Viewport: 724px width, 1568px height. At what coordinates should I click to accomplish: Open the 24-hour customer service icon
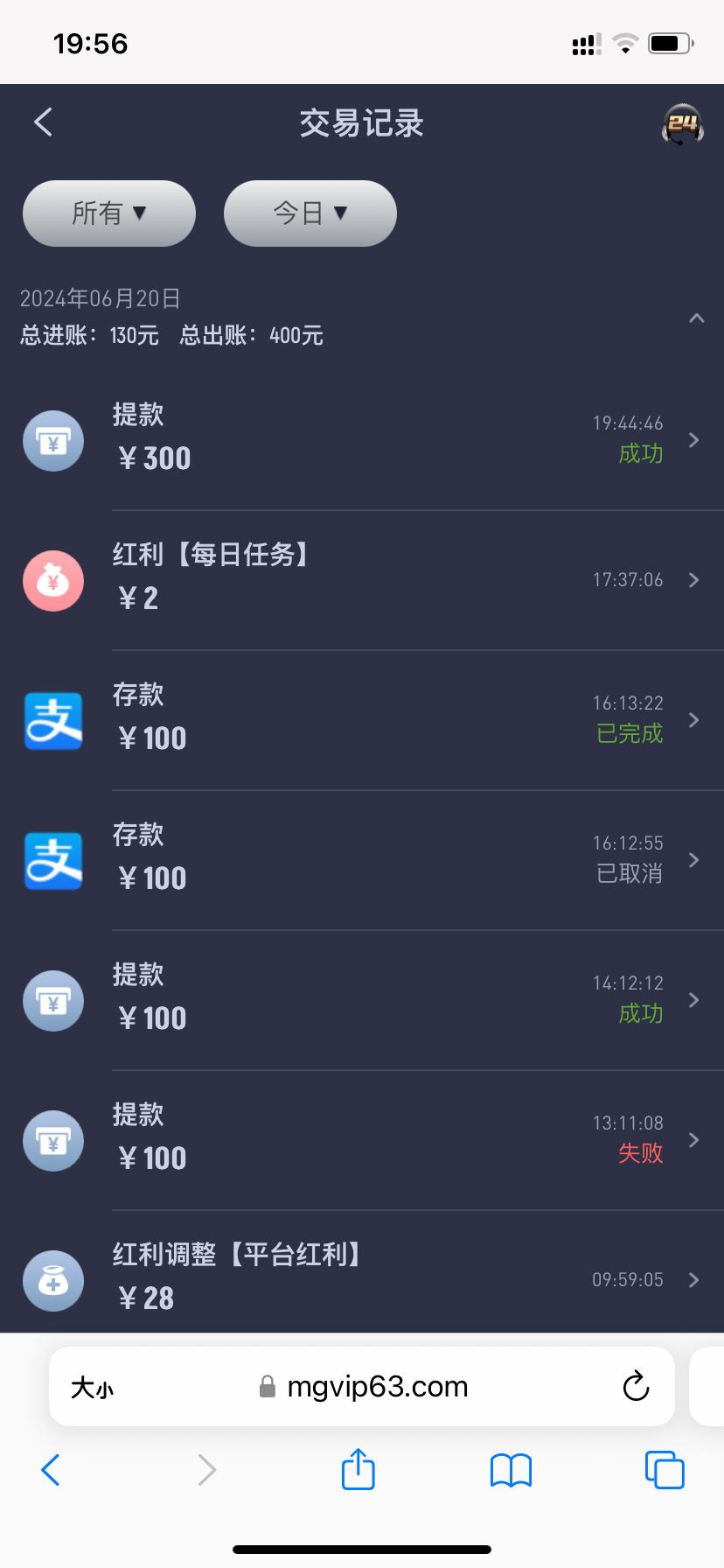(682, 124)
